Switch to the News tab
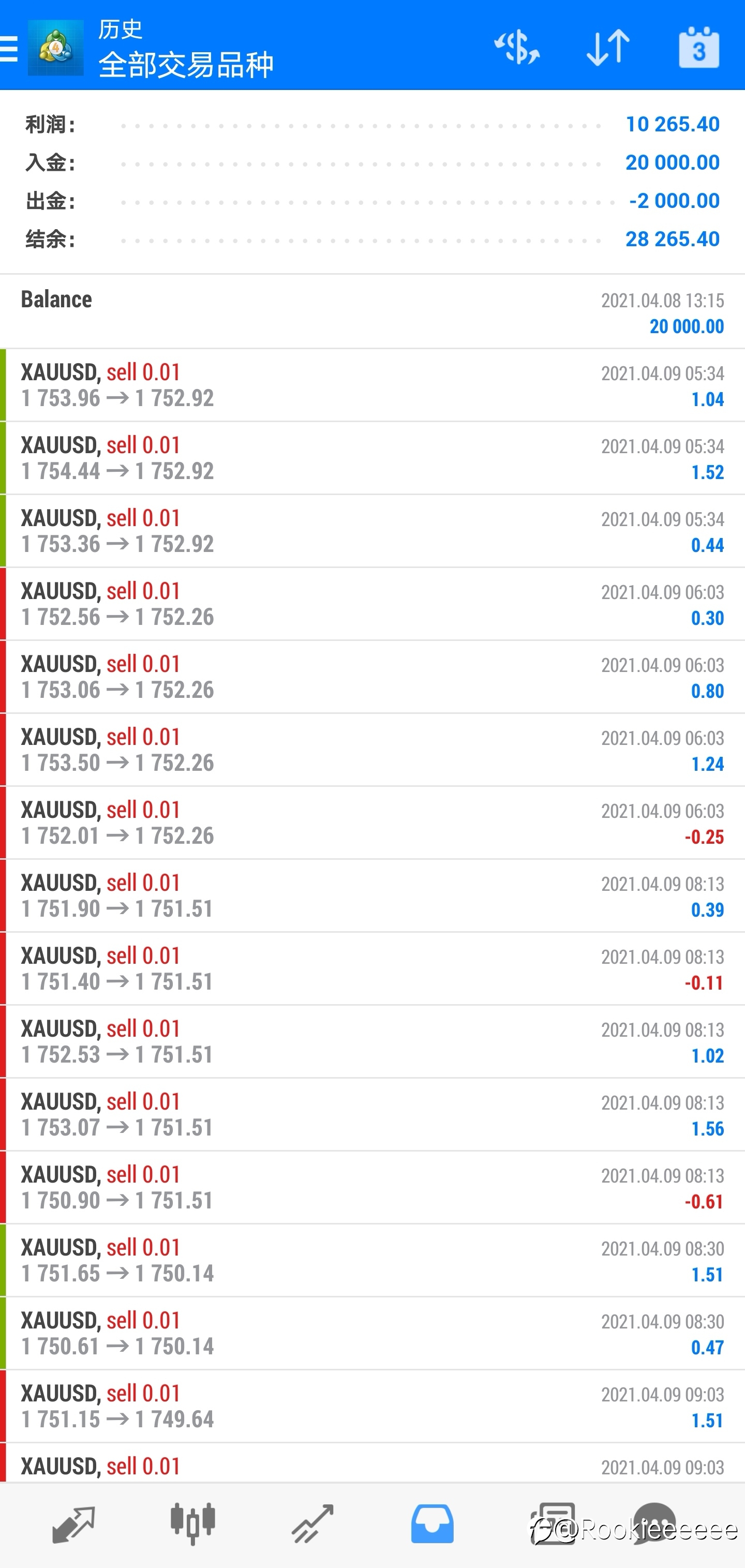The width and height of the screenshot is (745, 1568). tap(552, 1524)
